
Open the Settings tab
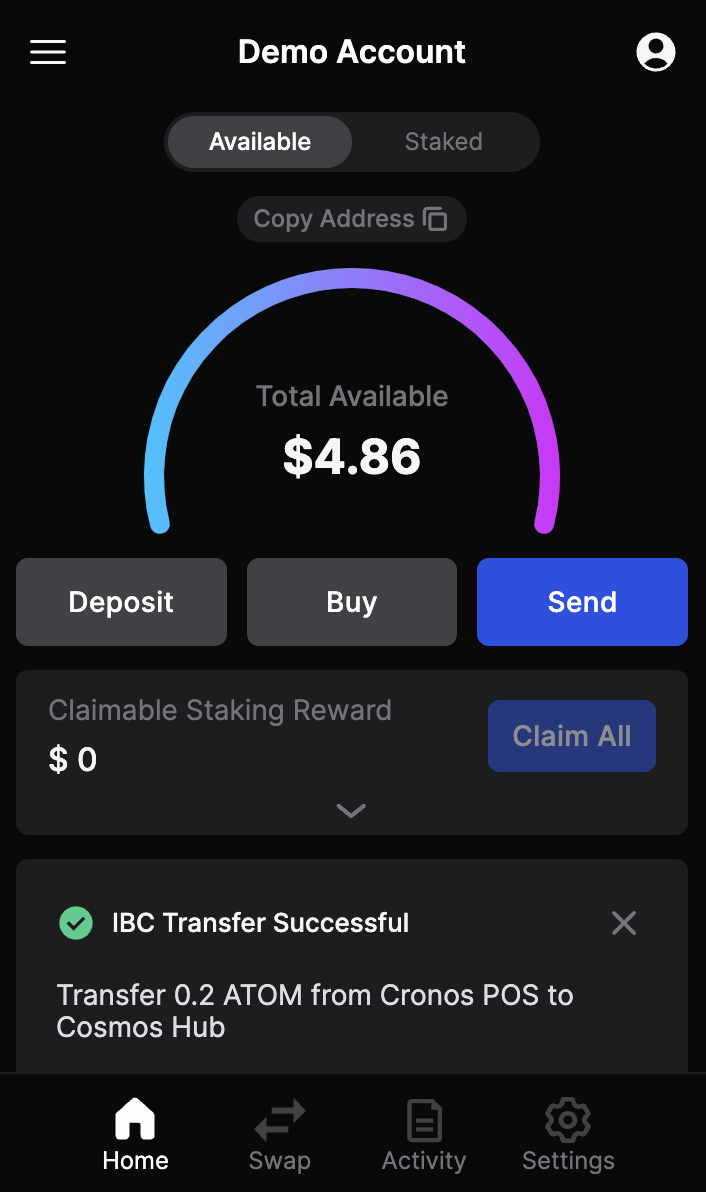568,1134
